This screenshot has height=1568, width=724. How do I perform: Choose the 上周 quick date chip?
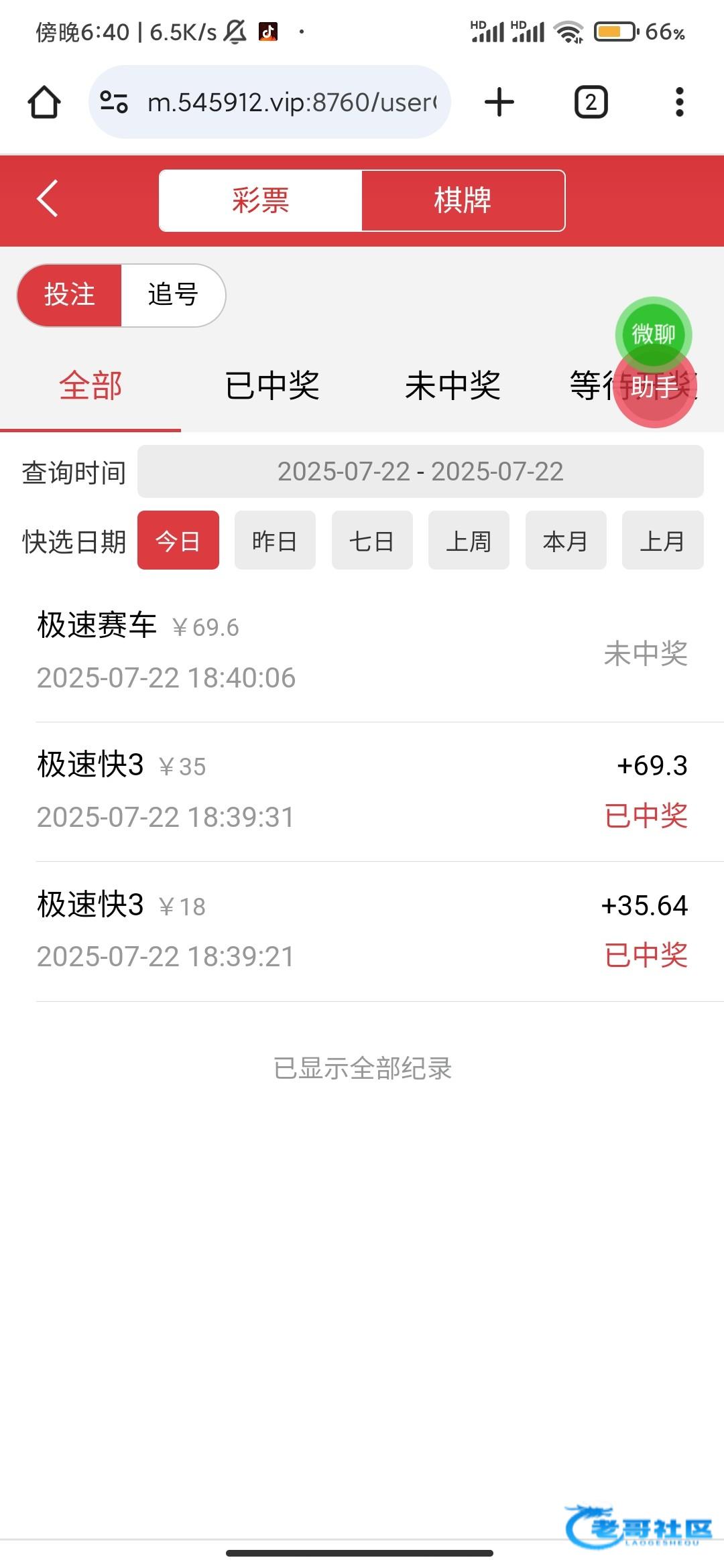click(469, 541)
